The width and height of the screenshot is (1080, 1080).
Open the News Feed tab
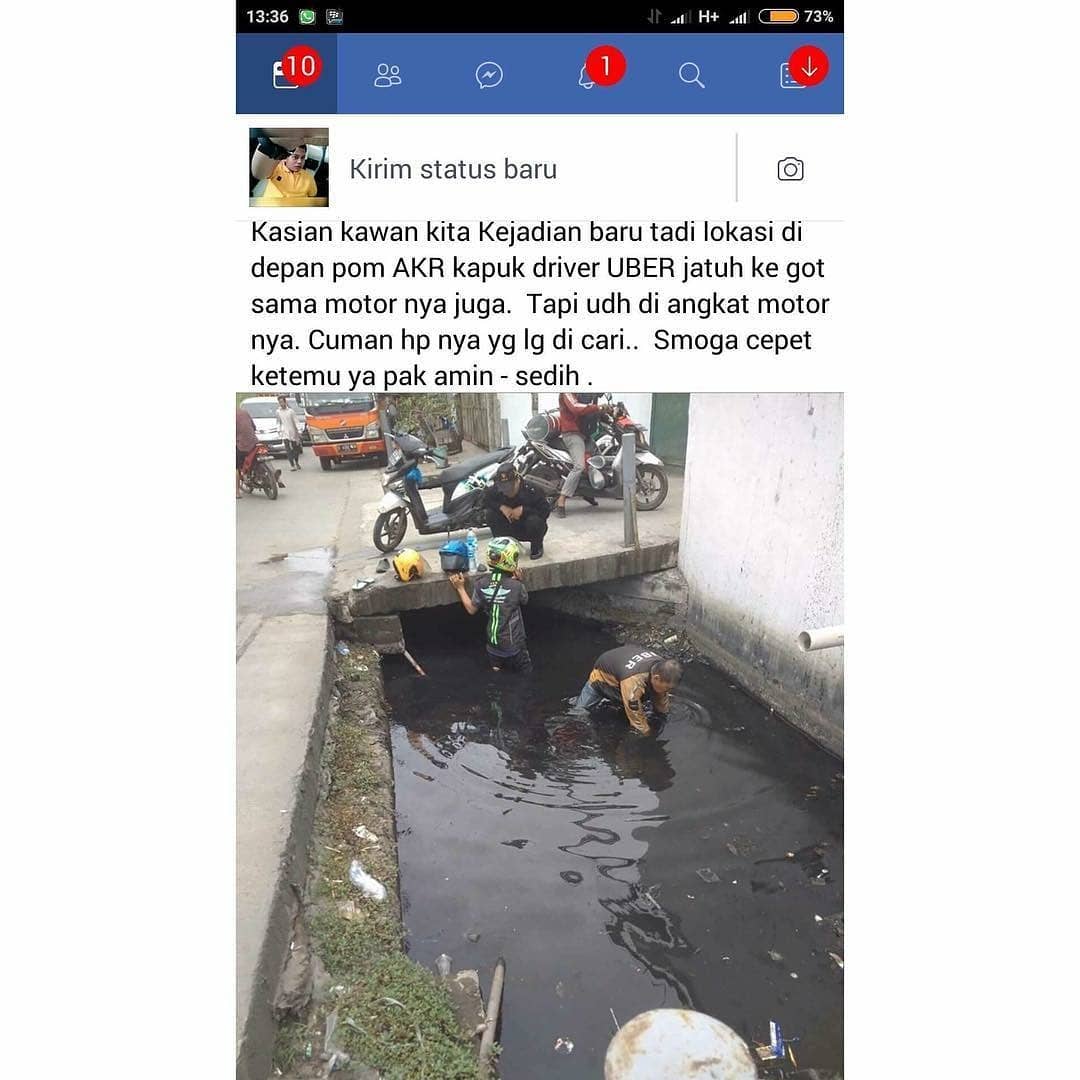click(287, 75)
